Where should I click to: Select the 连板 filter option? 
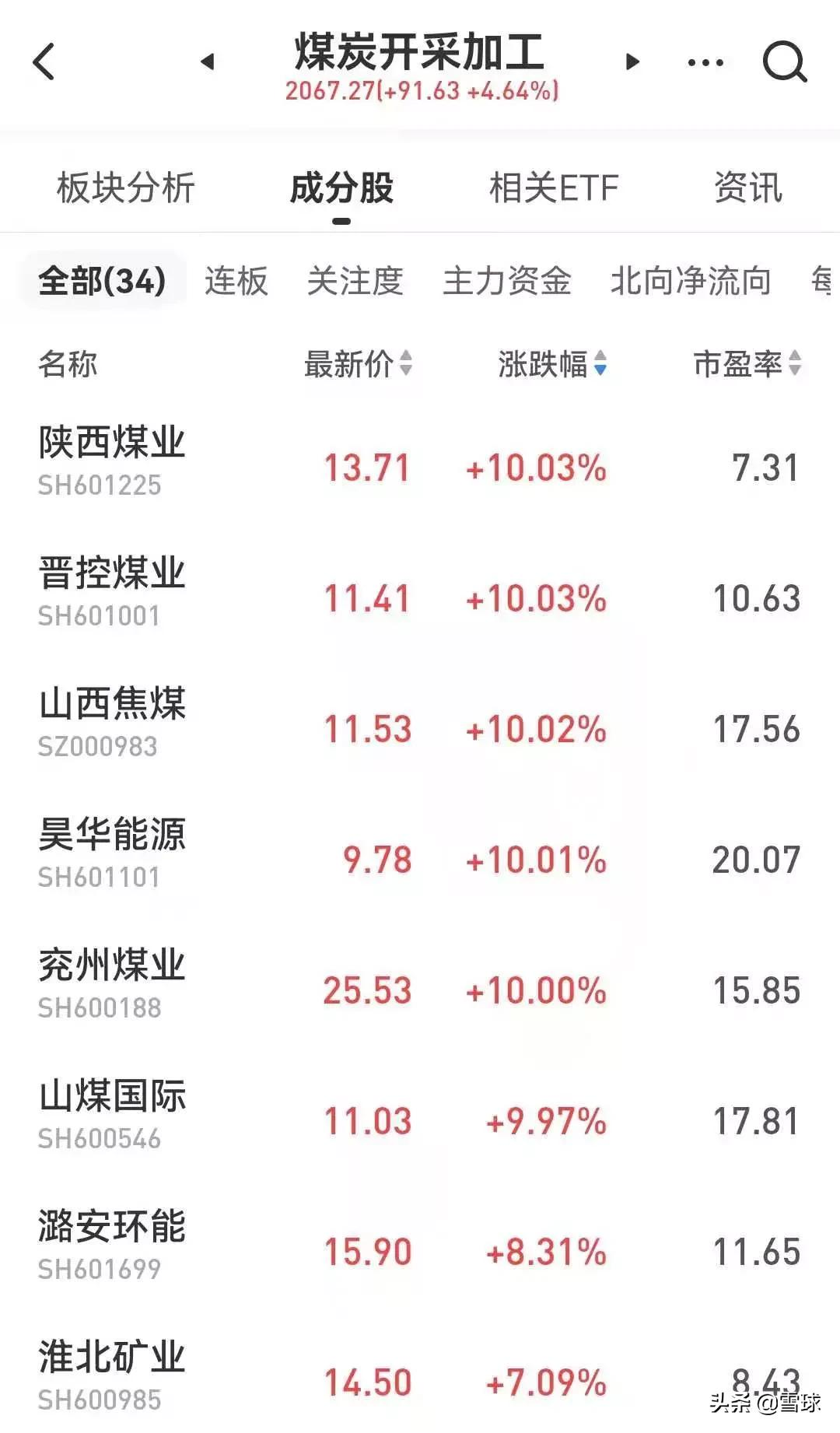click(236, 282)
